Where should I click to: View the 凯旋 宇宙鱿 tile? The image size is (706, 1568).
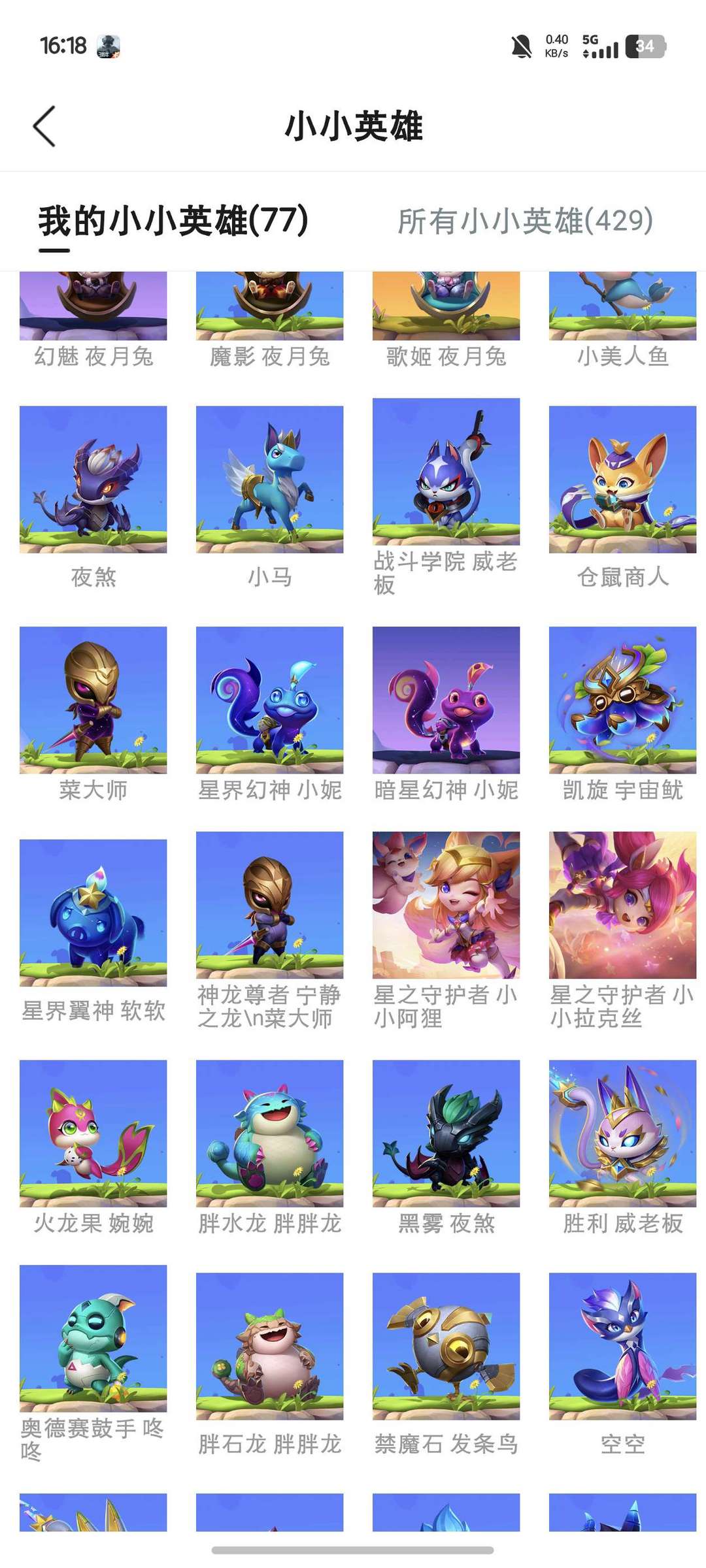click(x=622, y=700)
